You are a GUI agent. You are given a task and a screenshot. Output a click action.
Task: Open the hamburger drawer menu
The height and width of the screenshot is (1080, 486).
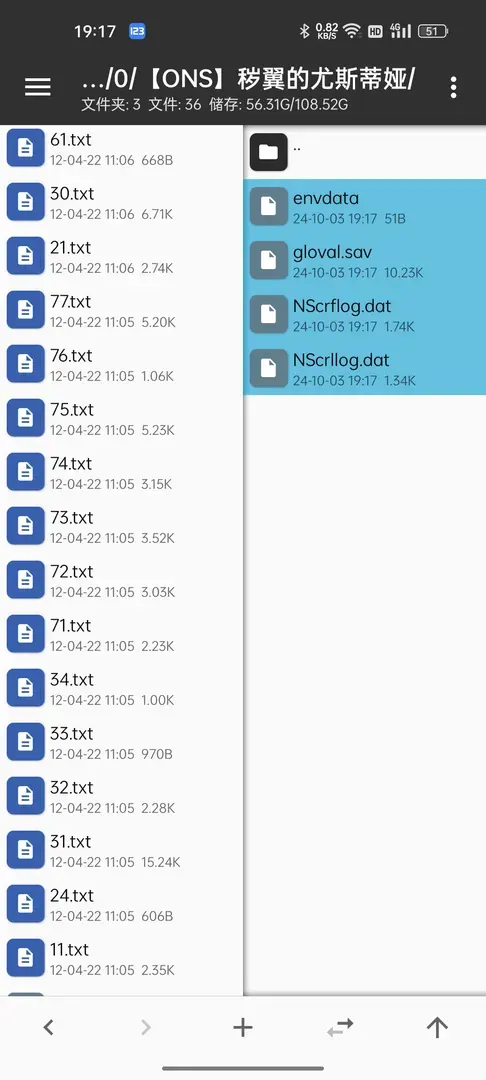[x=38, y=87]
